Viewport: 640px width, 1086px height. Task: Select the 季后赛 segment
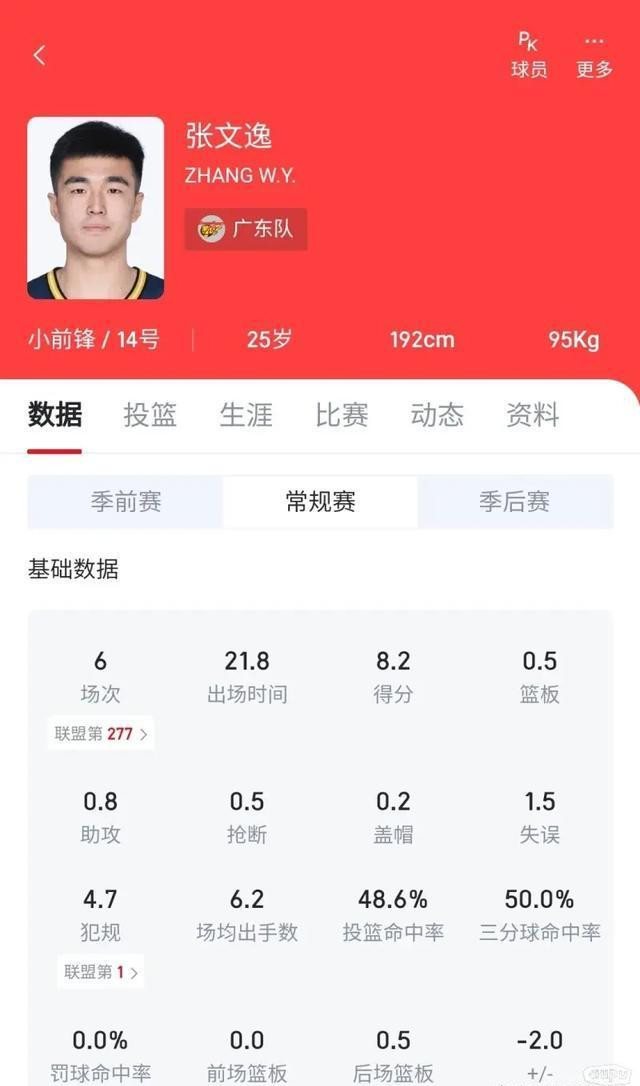pos(515,502)
